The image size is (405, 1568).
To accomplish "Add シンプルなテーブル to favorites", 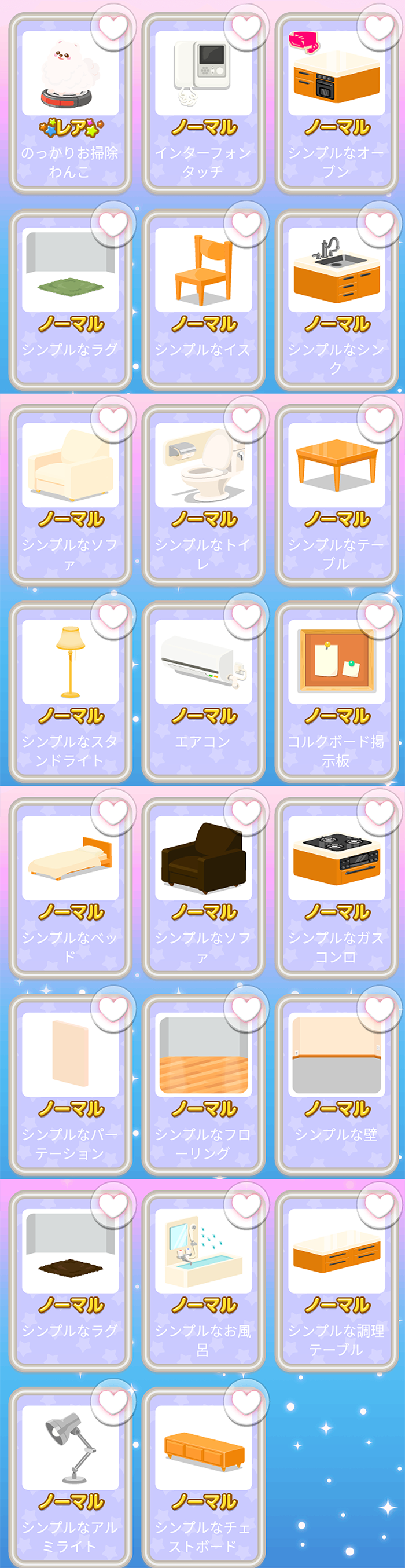I will [x=379, y=418].
